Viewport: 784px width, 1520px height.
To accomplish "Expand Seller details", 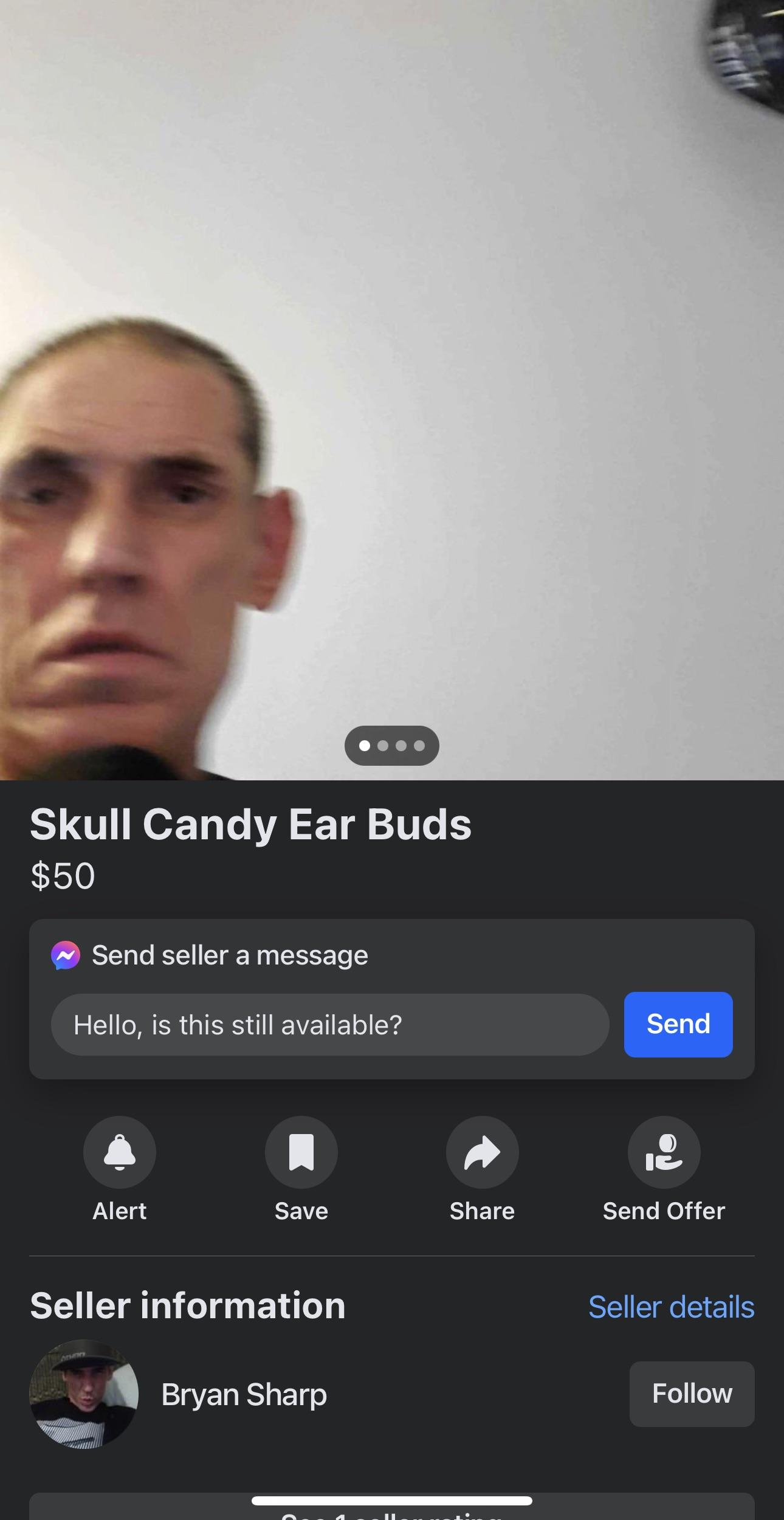I will 671,1305.
